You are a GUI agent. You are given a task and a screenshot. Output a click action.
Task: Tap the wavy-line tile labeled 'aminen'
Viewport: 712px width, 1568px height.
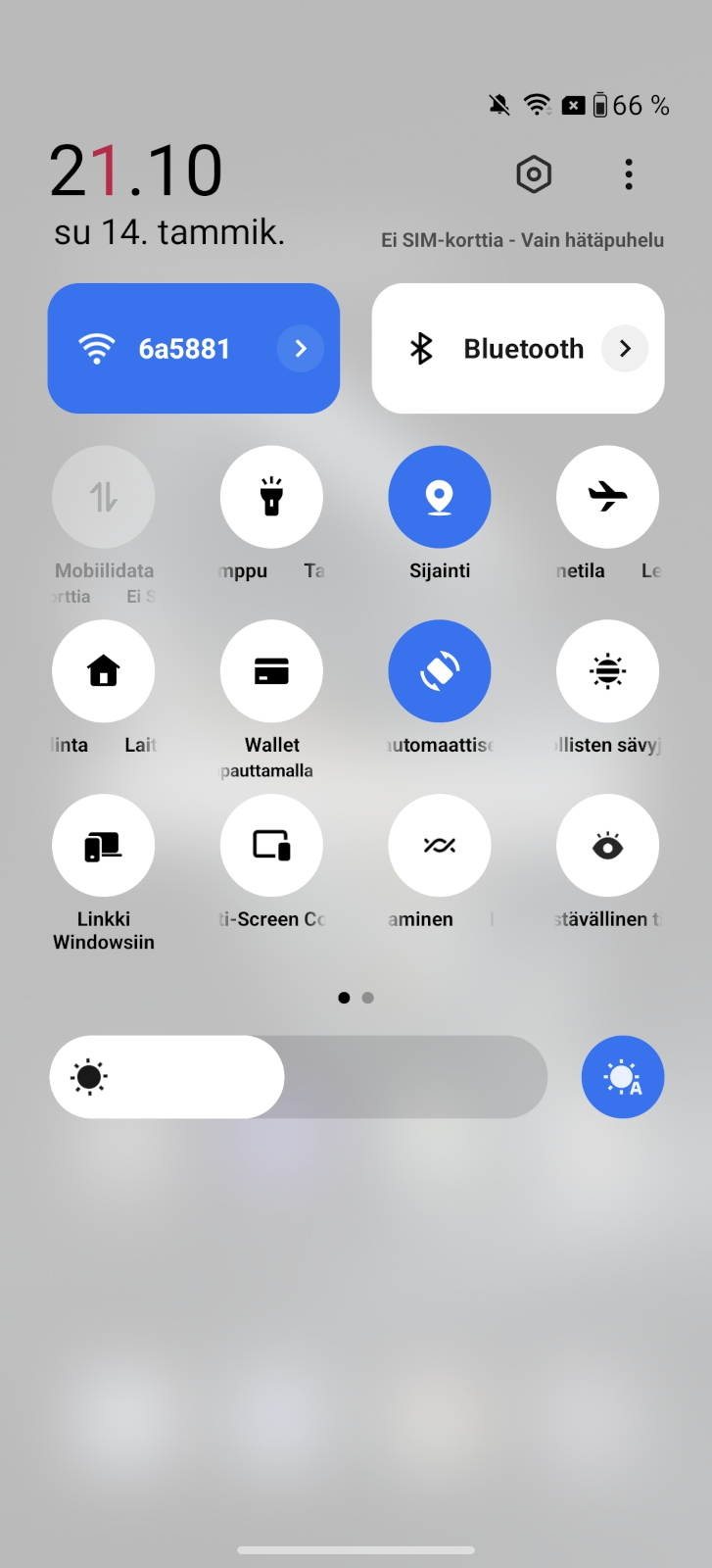pyautogui.click(x=440, y=846)
